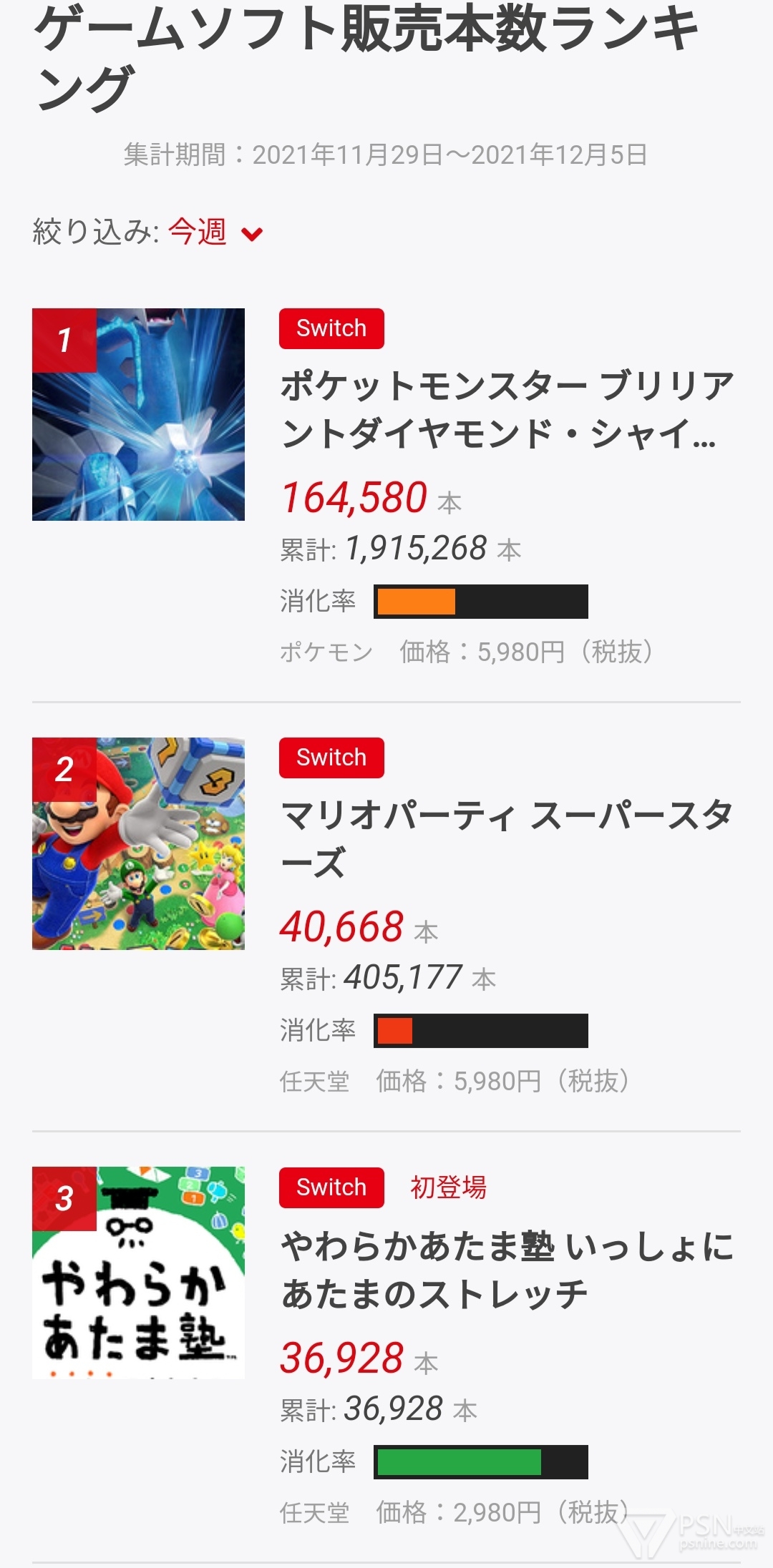Open the Pokémon Brilliant Diamond cover thumbnail
This screenshot has height=1568, width=773.
(x=138, y=415)
